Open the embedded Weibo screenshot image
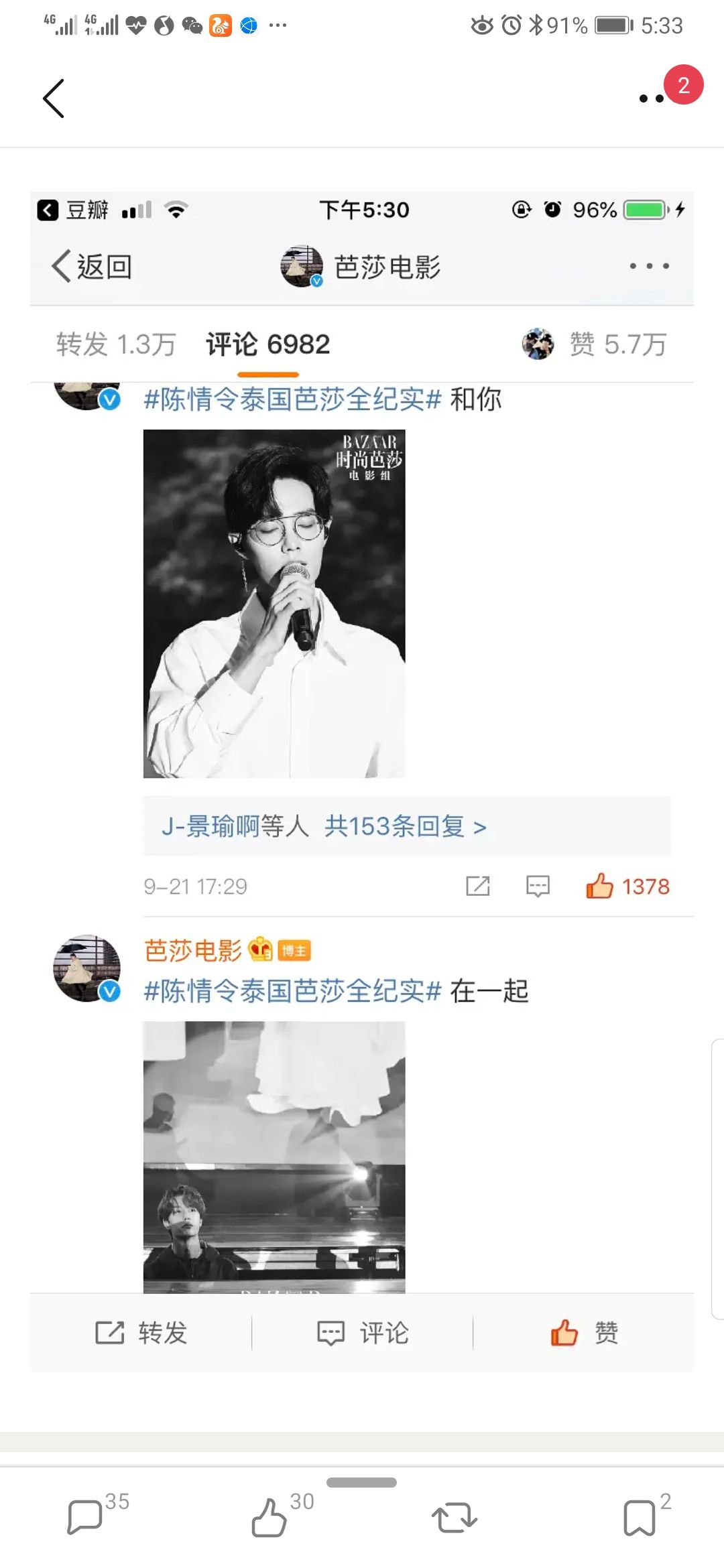The image size is (724, 1568). tap(362, 781)
